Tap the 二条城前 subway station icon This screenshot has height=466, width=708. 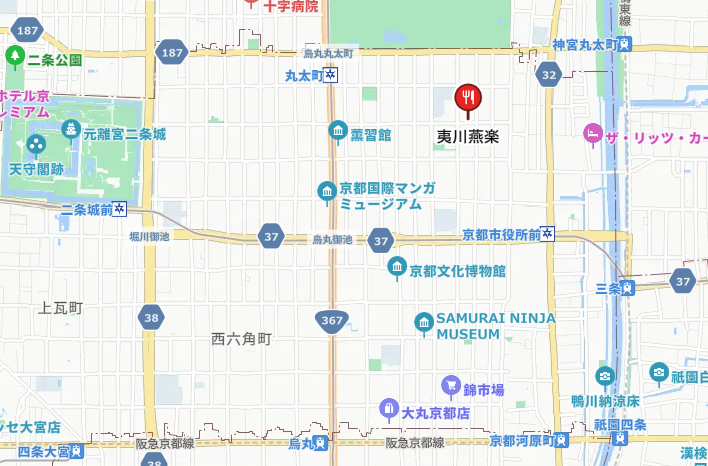(120, 209)
